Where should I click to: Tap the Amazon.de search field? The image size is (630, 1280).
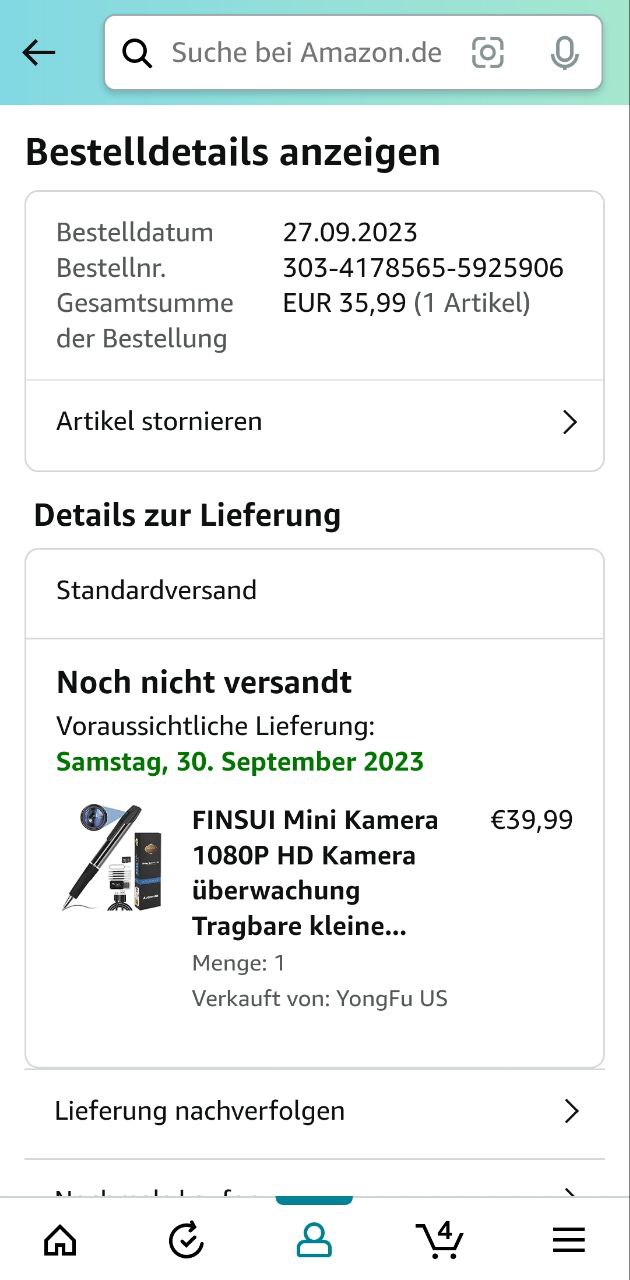(x=306, y=53)
